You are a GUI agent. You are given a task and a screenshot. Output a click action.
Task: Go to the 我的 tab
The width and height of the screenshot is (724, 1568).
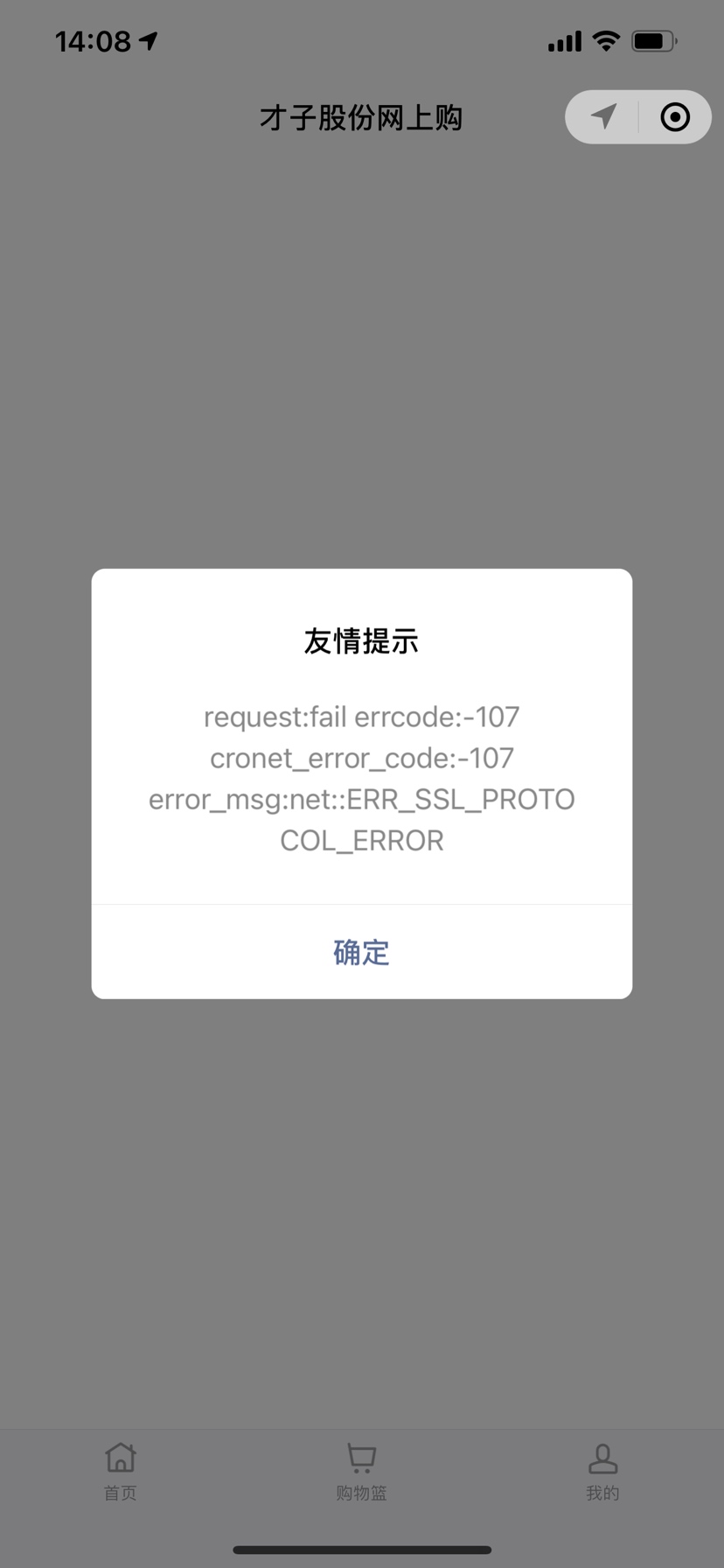[x=602, y=1472]
